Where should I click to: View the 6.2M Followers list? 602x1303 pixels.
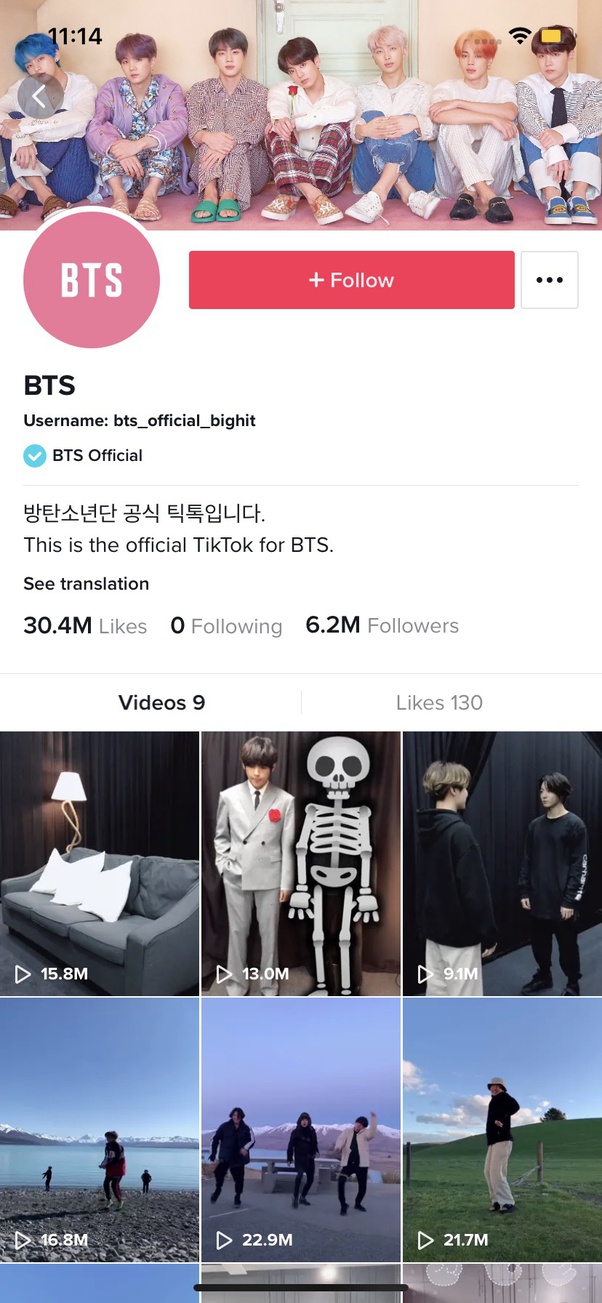click(x=382, y=626)
